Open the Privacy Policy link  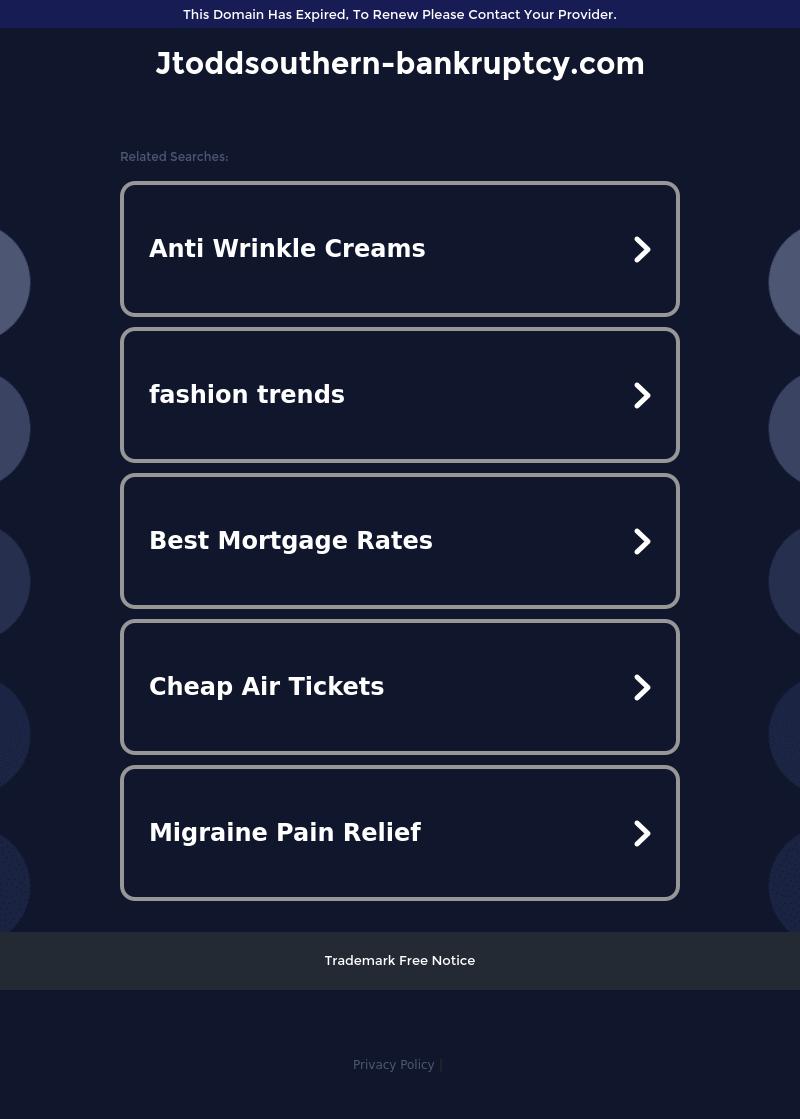point(393,1065)
